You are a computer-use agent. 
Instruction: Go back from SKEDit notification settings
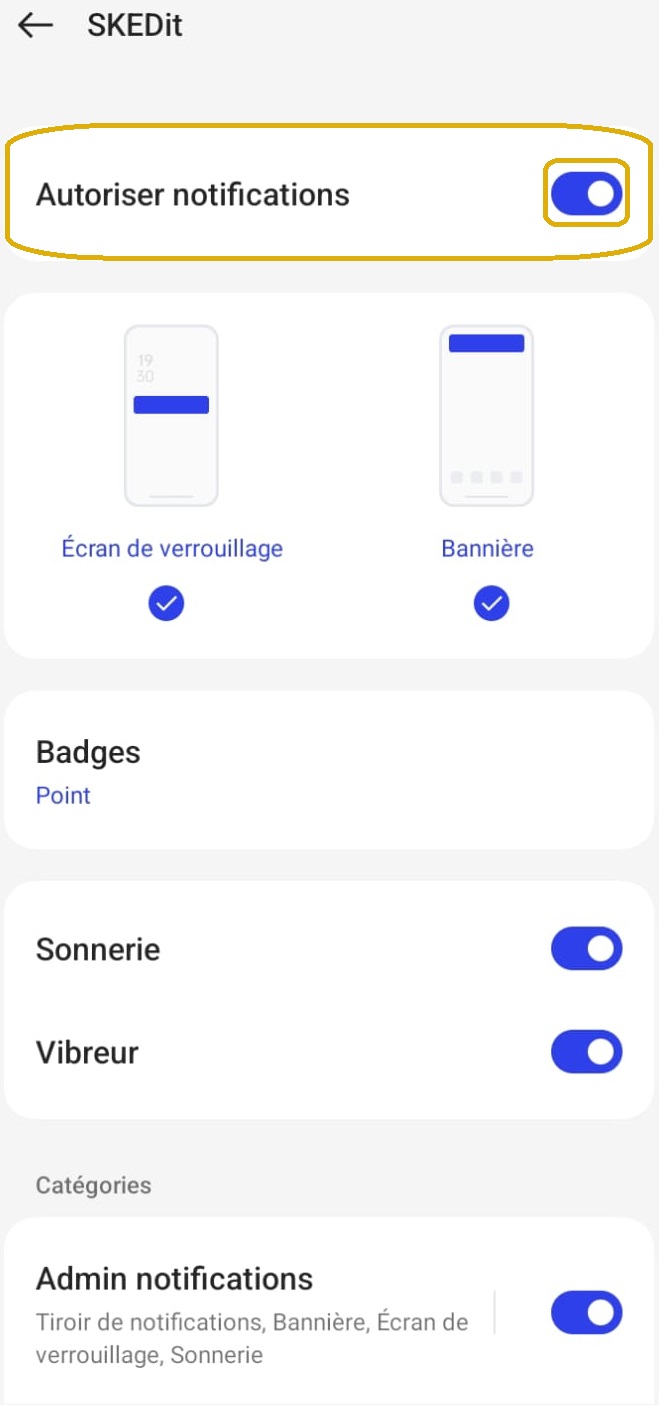[x=36, y=26]
